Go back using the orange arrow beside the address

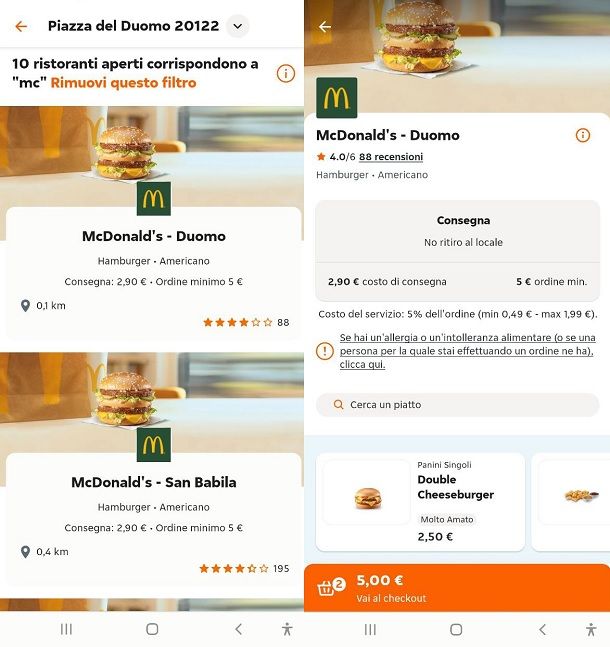21,26
